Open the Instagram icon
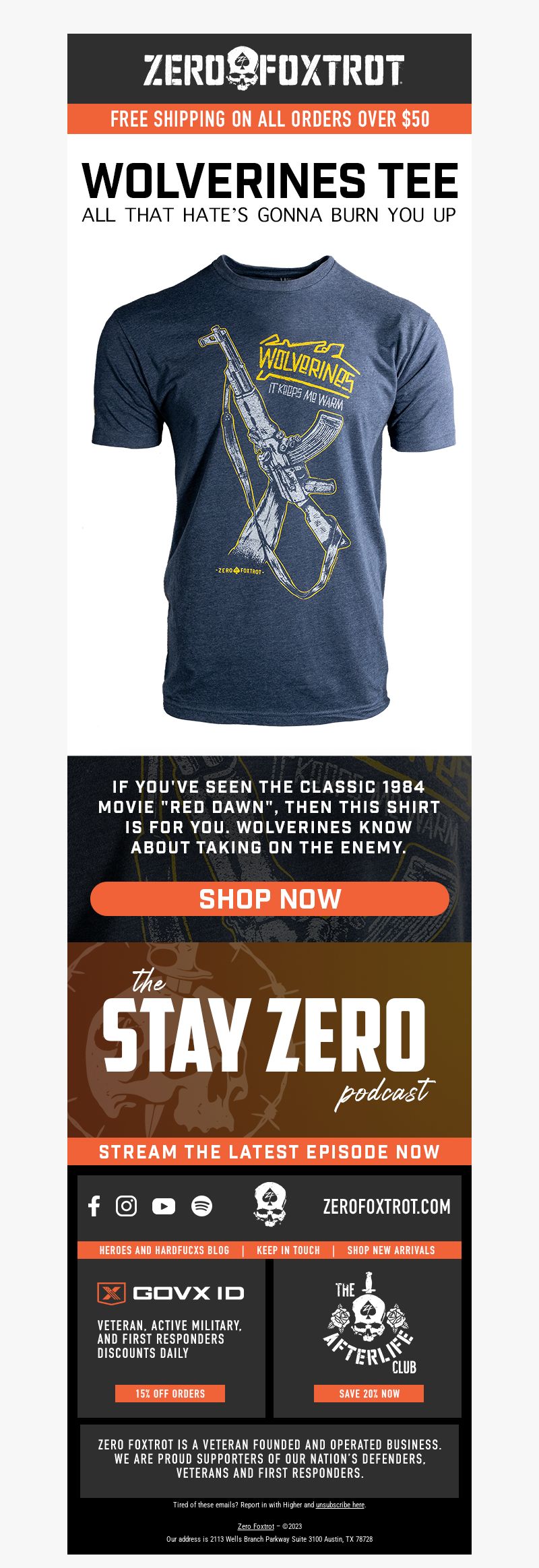Screen dimensions: 539x1568 tap(126, 1206)
